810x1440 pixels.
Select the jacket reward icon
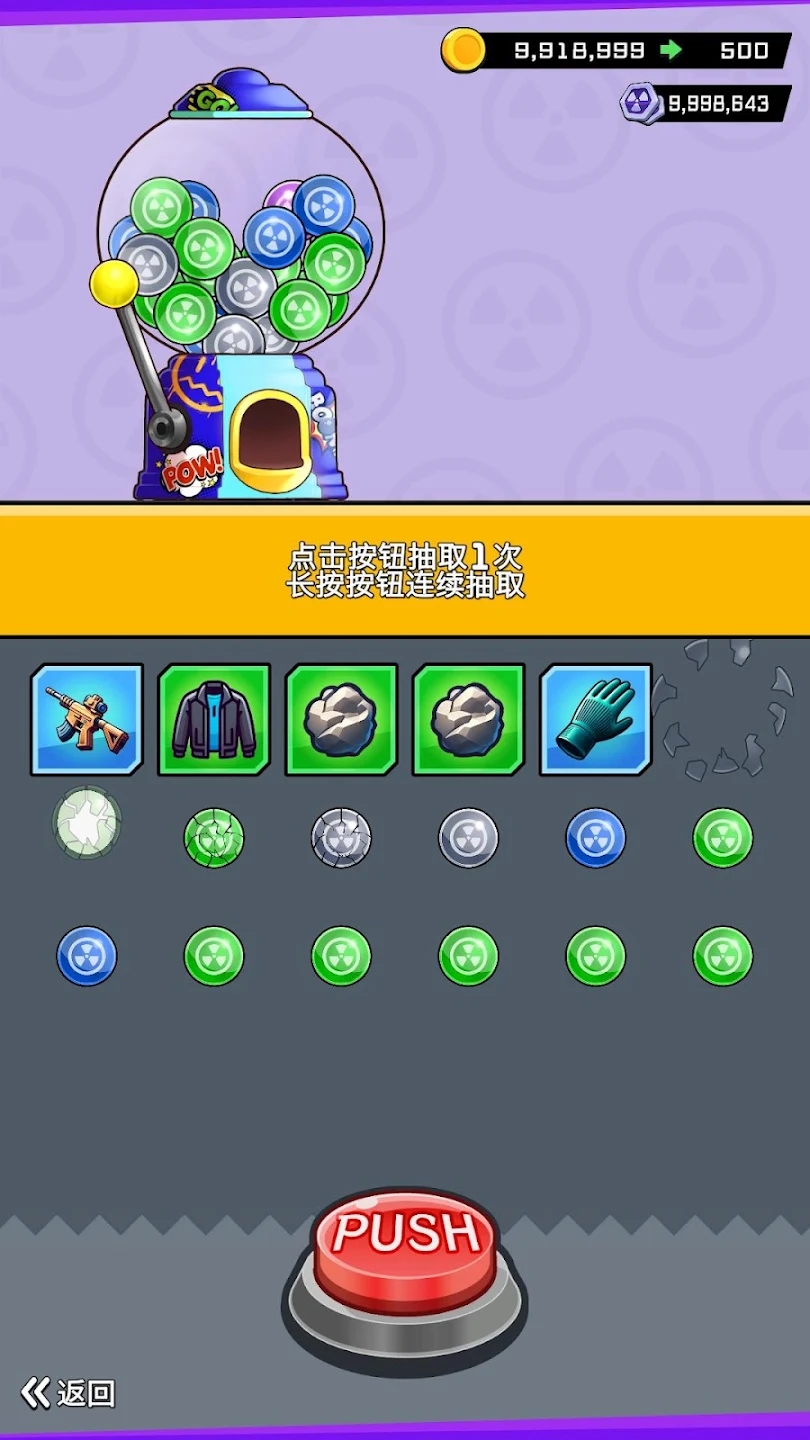click(x=214, y=718)
